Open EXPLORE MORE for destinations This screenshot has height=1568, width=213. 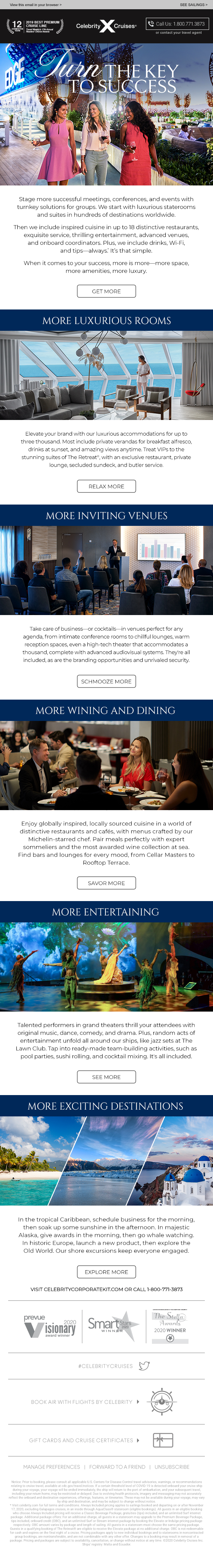pos(106,1272)
